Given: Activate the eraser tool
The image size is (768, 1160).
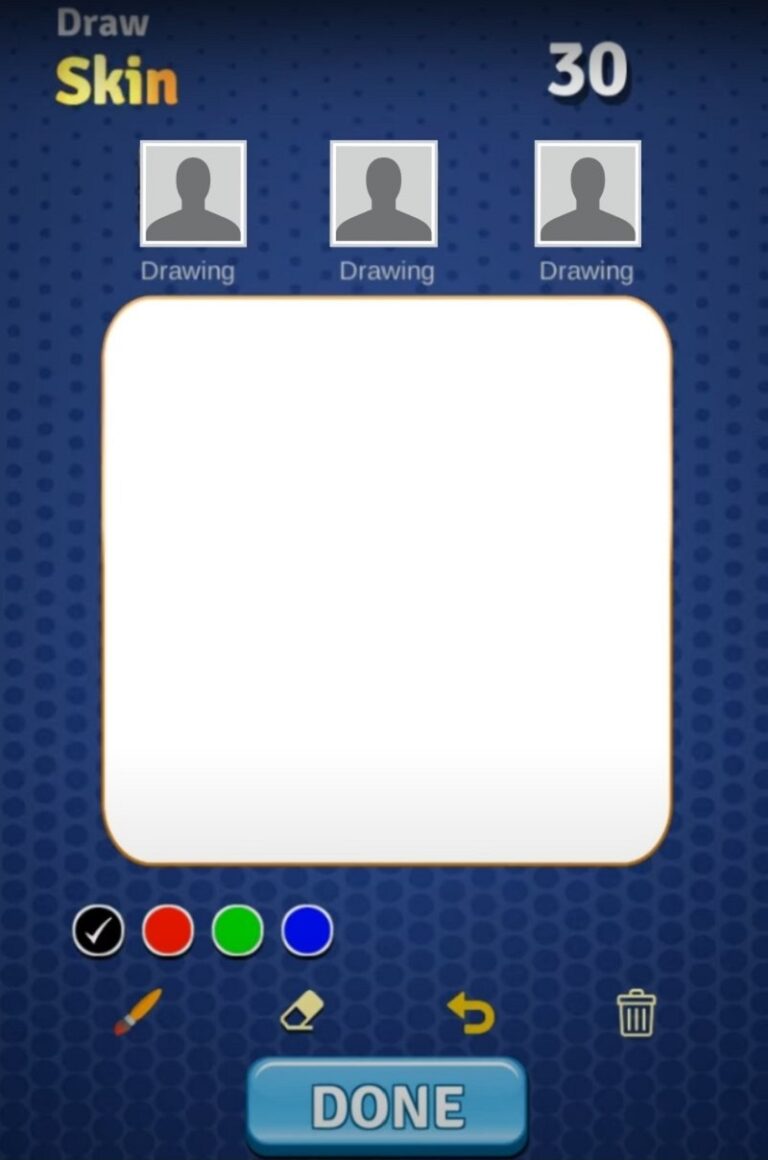Looking at the screenshot, I should click(x=302, y=1011).
